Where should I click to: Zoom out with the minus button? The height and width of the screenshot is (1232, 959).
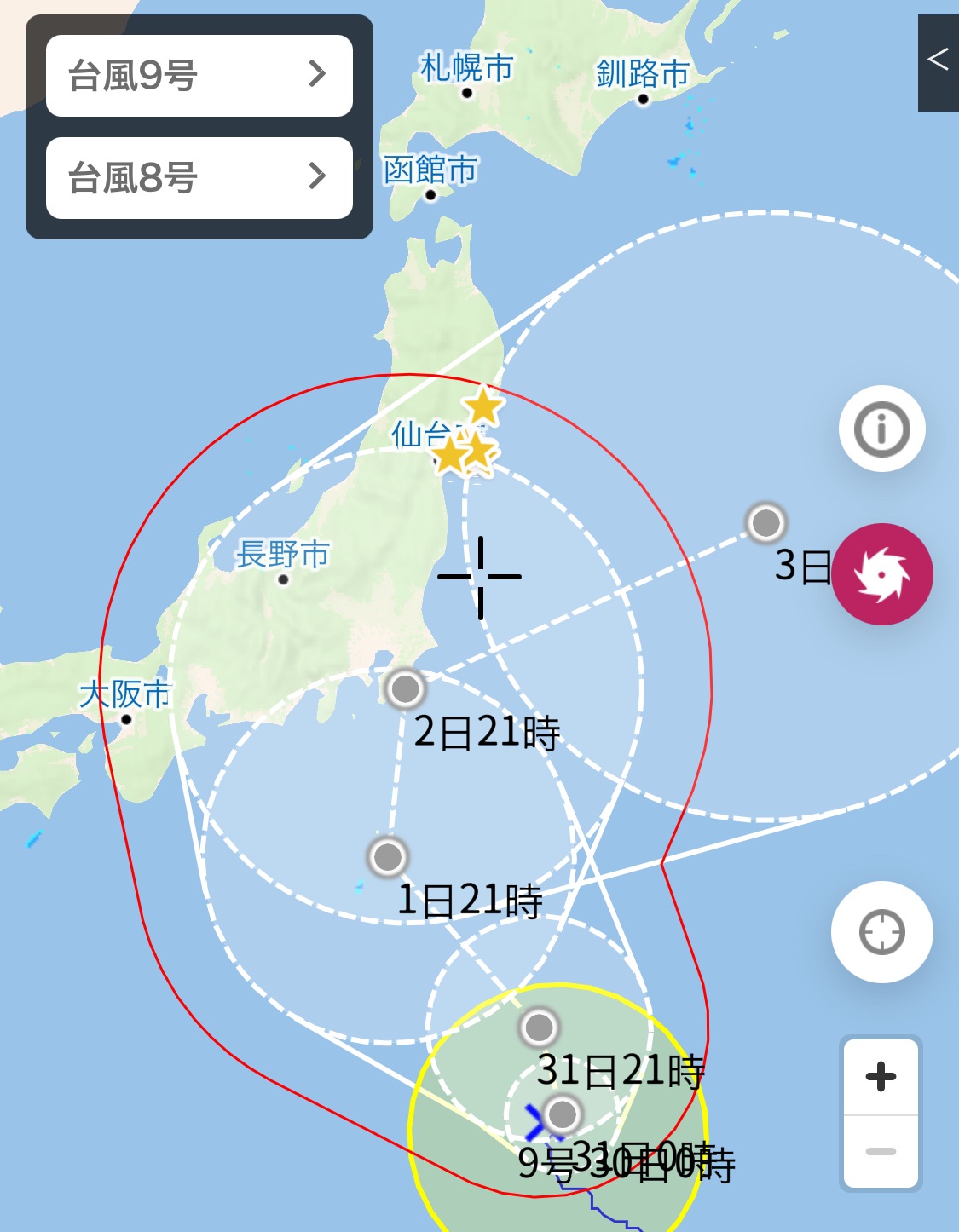[881, 1152]
